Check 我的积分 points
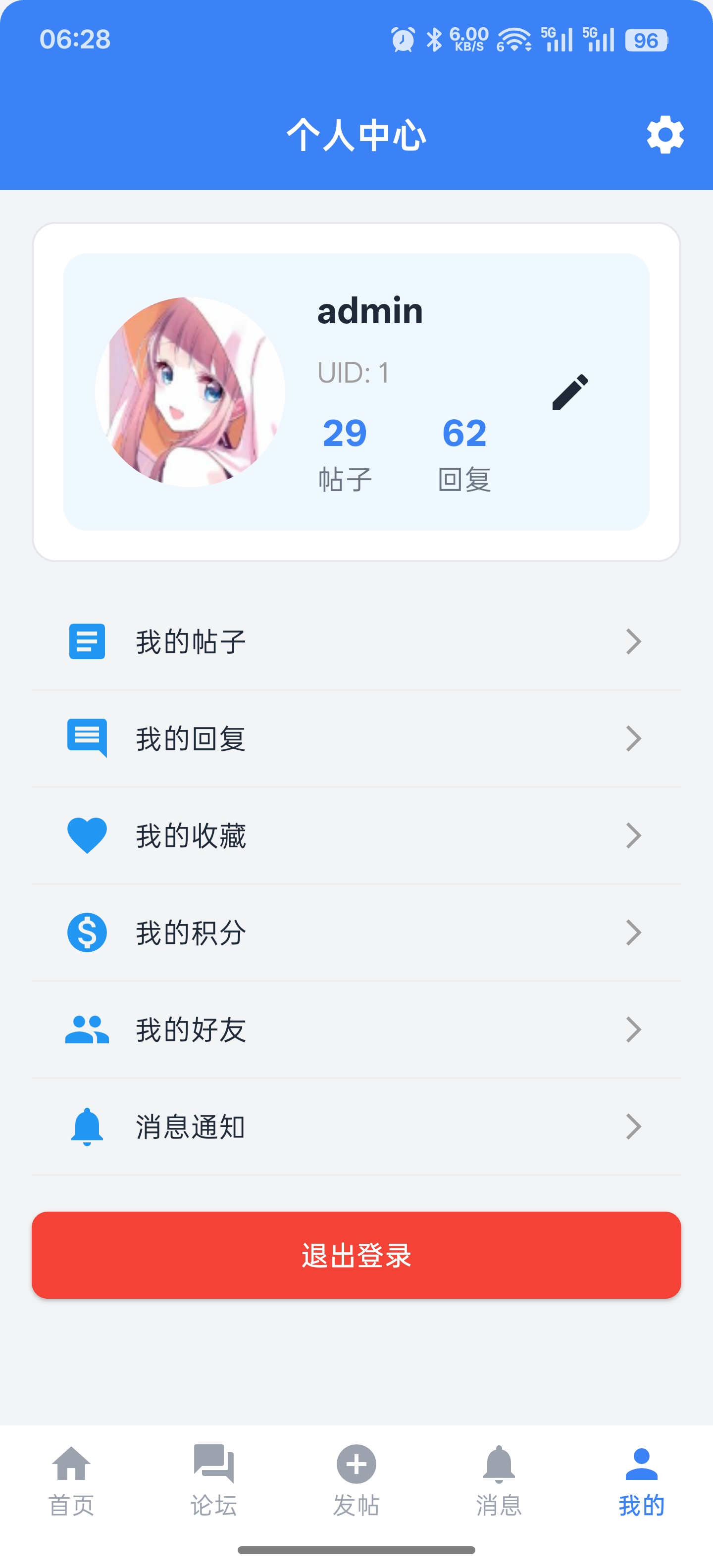 pyautogui.click(x=356, y=932)
